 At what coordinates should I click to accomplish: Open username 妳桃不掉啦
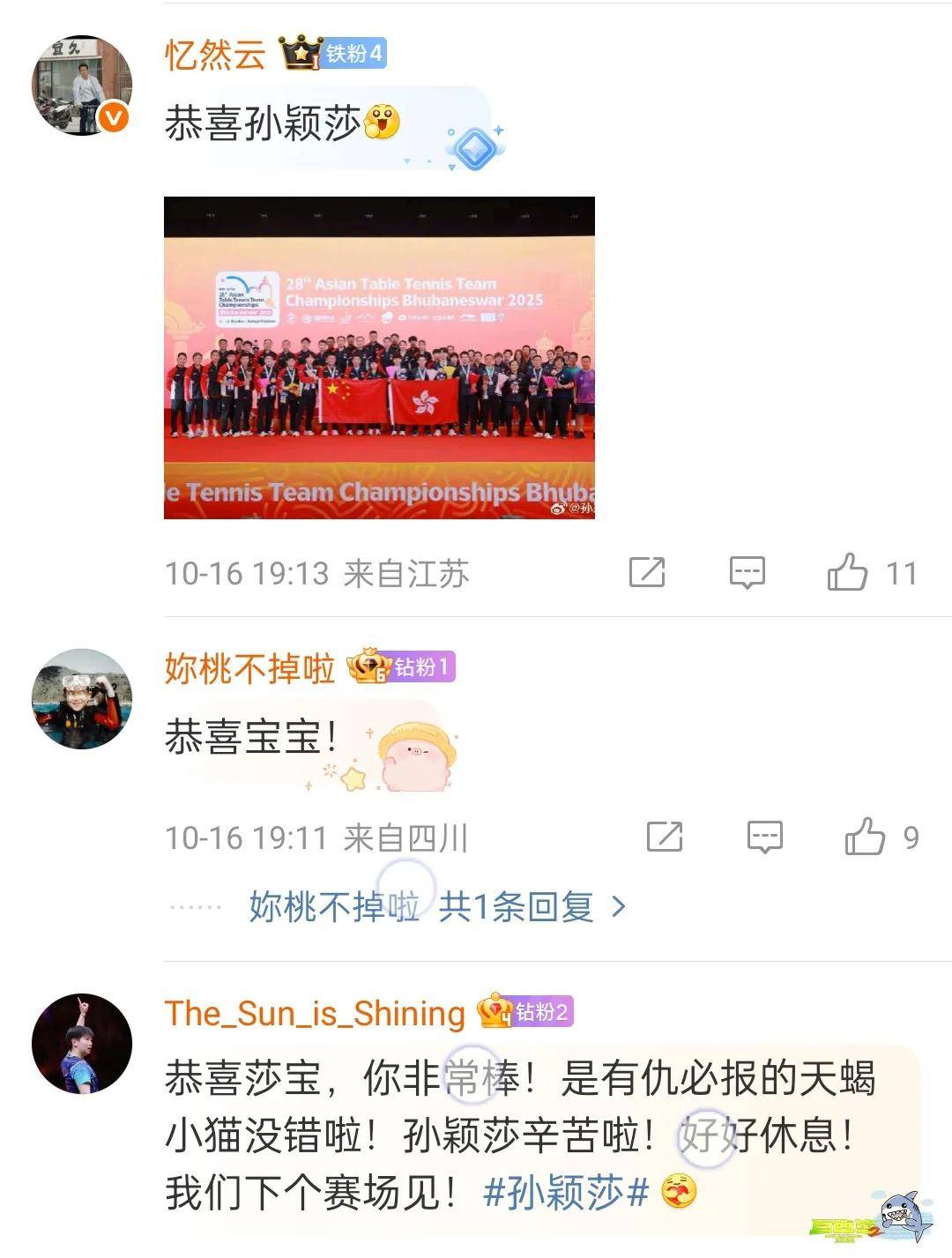click(x=249, y=668)
